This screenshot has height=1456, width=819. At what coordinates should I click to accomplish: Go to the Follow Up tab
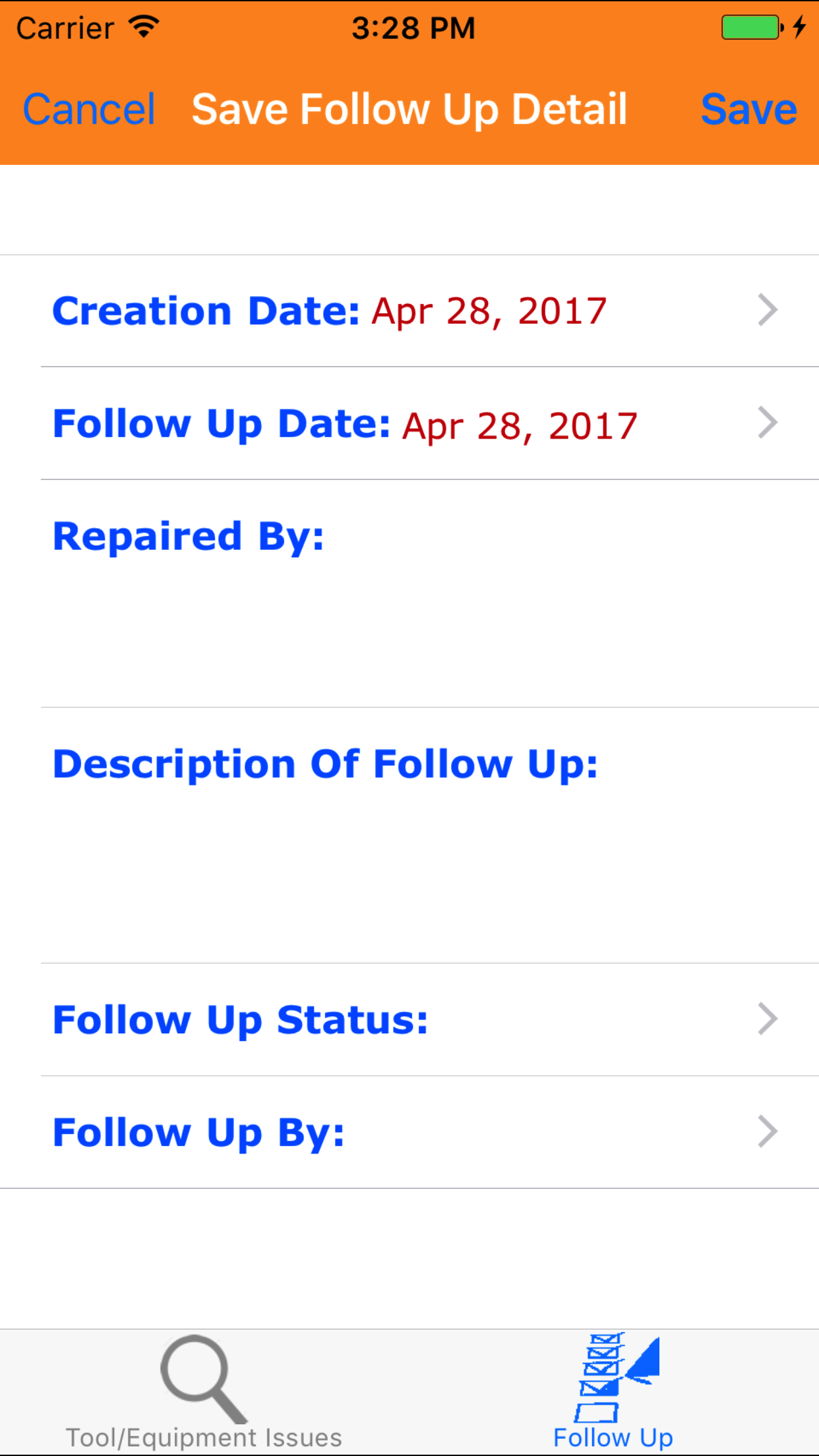613,1393
